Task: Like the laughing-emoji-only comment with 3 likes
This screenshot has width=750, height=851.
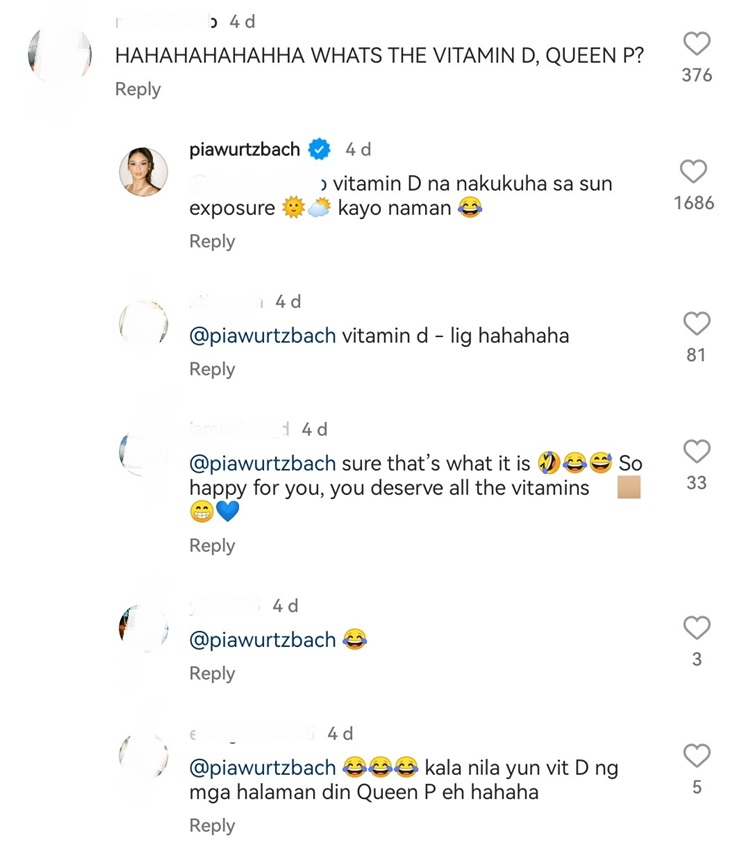Action: click(697, 628)
